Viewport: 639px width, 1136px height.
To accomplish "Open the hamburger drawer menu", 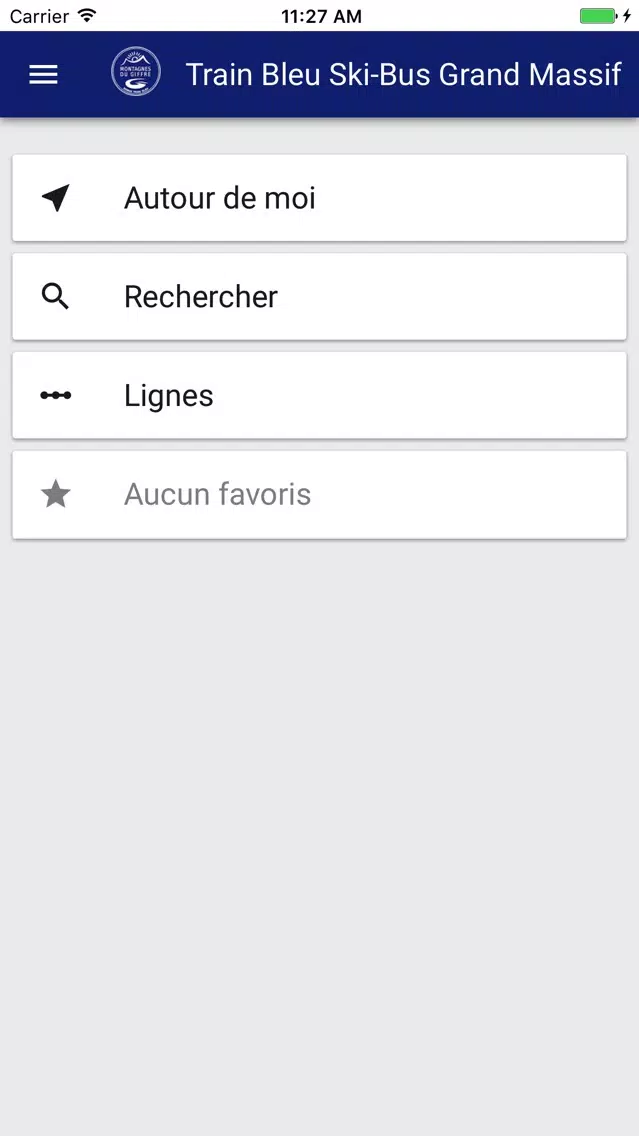I will 43,75.
